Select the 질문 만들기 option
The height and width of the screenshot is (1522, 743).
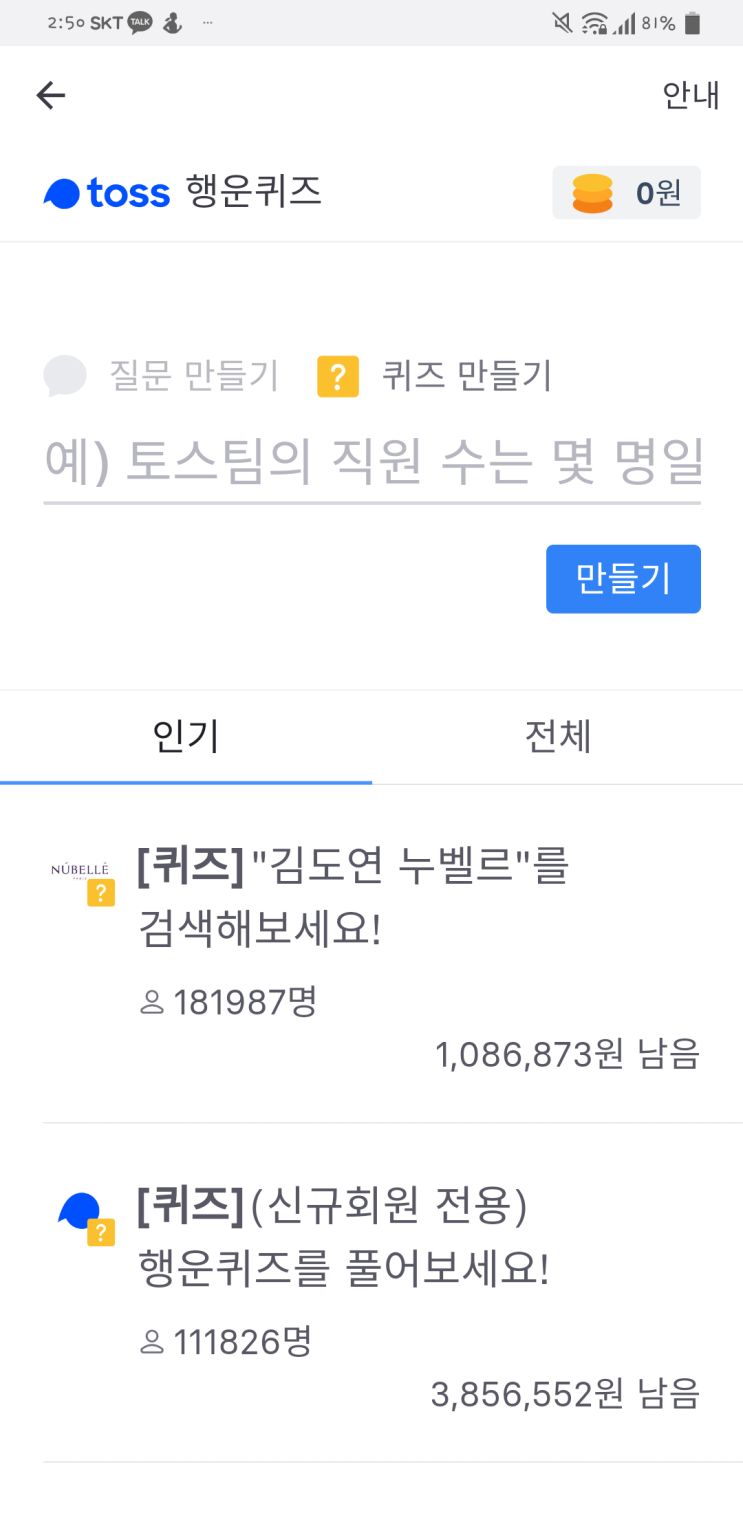coord(161,376)
